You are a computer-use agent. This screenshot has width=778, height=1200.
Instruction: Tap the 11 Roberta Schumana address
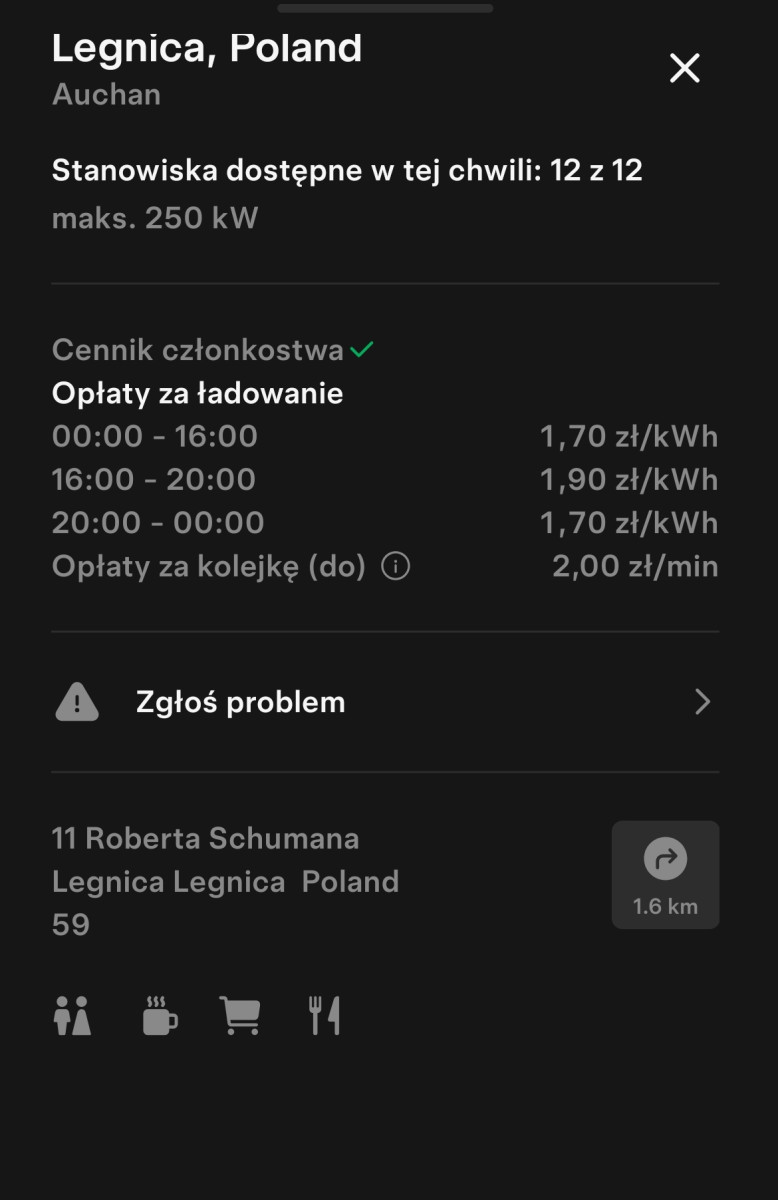(206, 839)
